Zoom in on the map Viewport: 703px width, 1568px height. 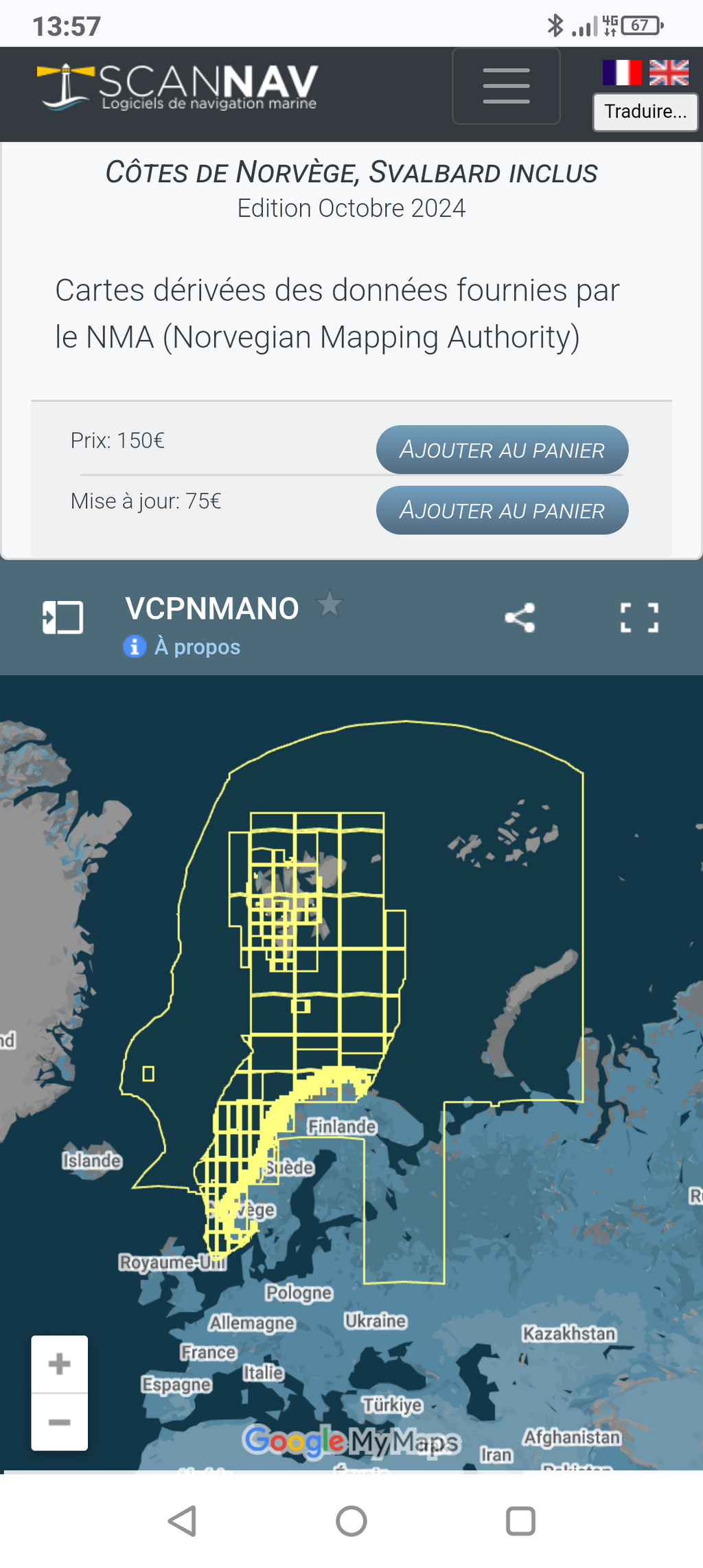point(60,1363)
